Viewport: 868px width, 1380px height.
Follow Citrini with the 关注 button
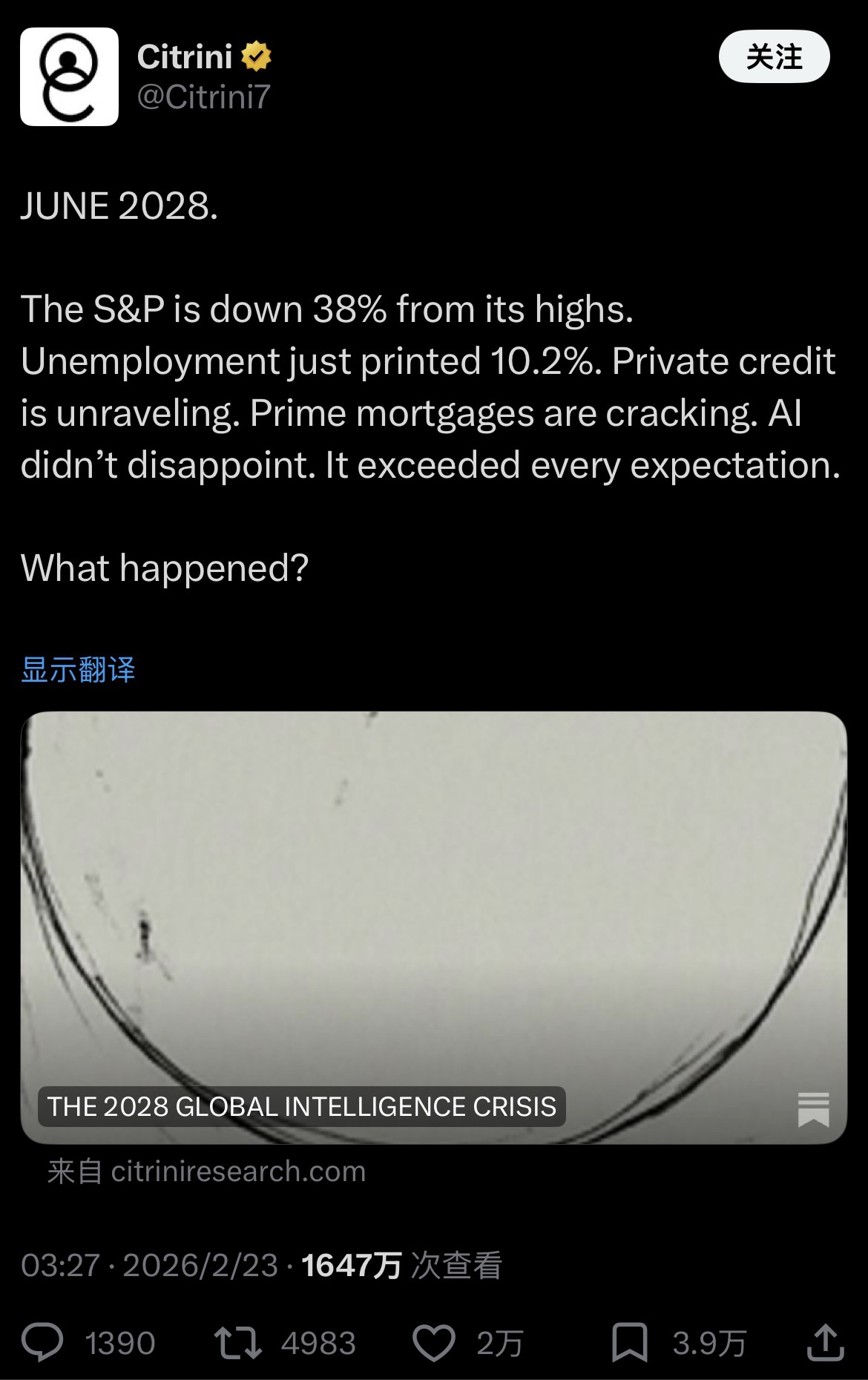774,57
